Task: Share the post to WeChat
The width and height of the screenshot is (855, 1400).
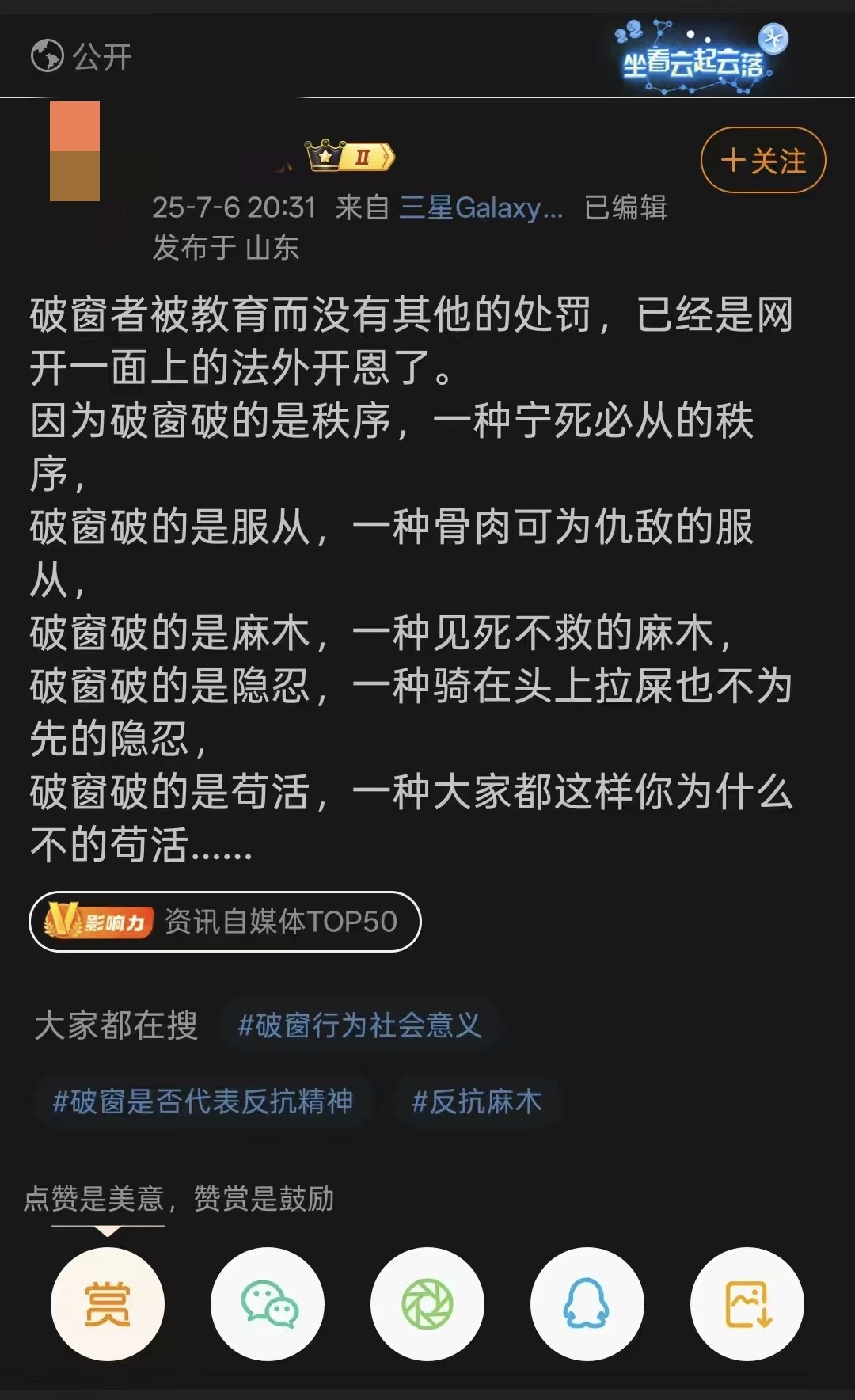Action: 268,1303
